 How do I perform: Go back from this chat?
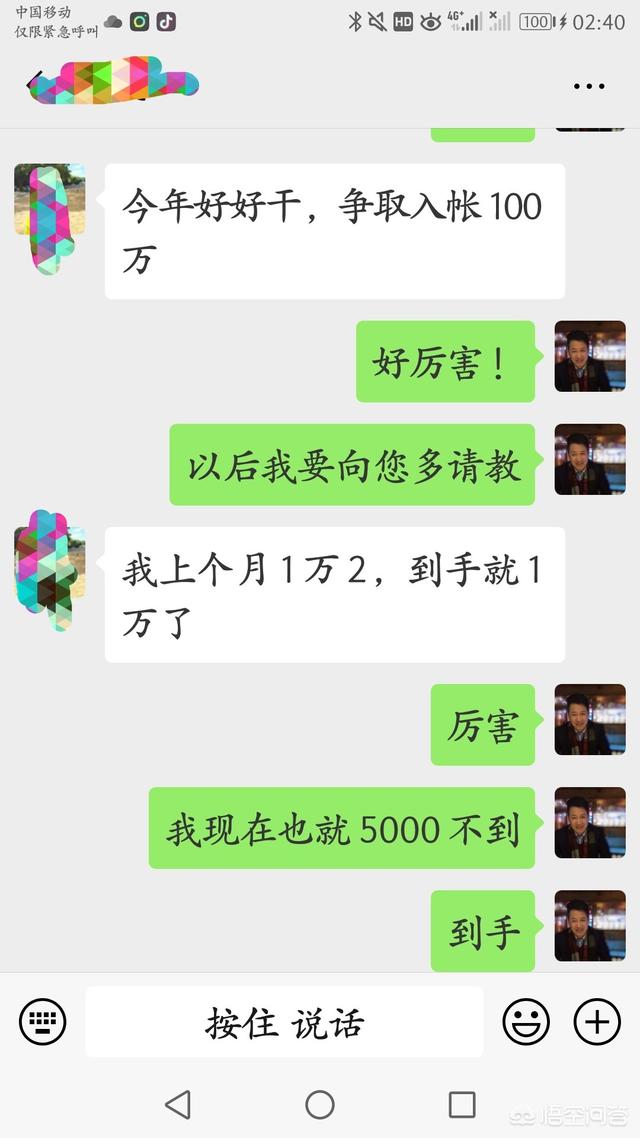[x=34, y=83]
